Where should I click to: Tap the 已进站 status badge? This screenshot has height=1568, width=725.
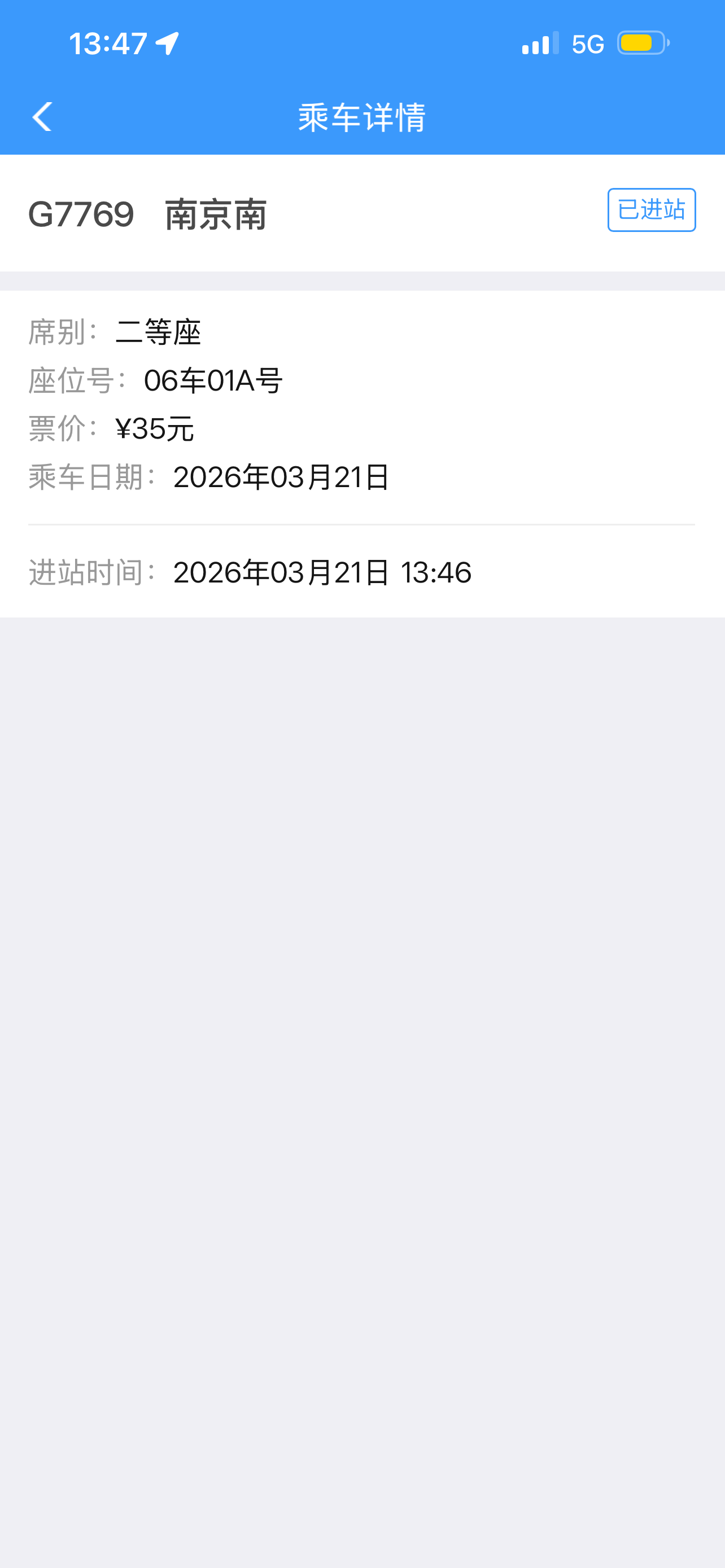[x=652, y=211]
